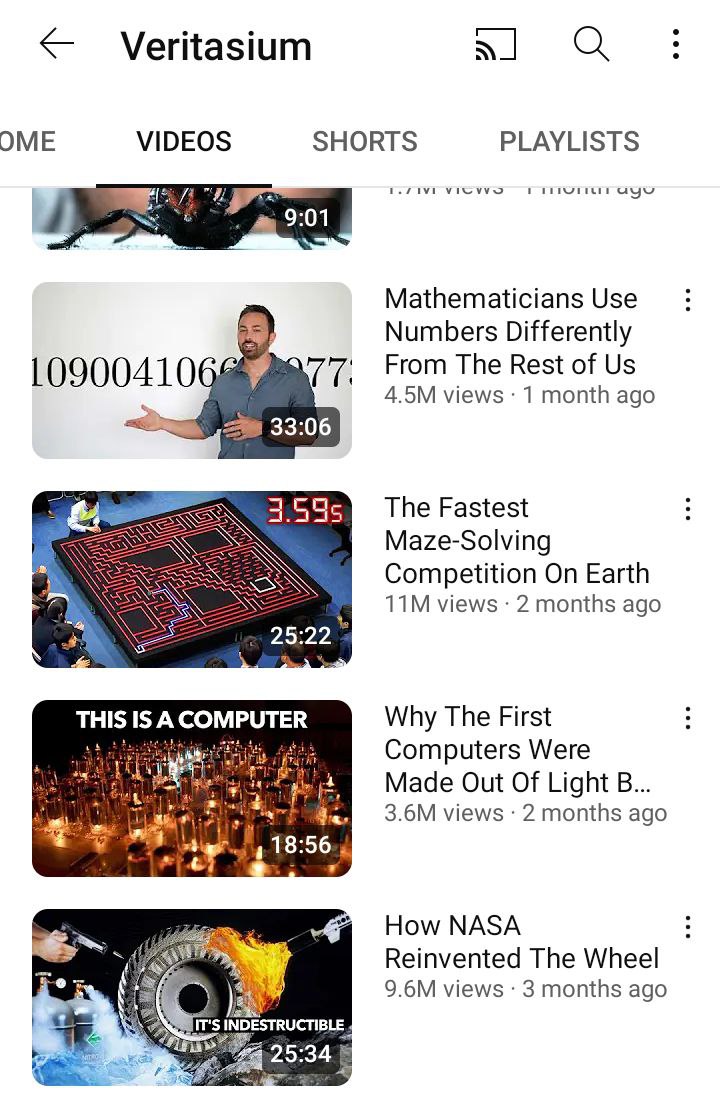The height and width of the screenshot is (1112, 720).
Task: Open options for First Computers video
Action: pos(688,718)
